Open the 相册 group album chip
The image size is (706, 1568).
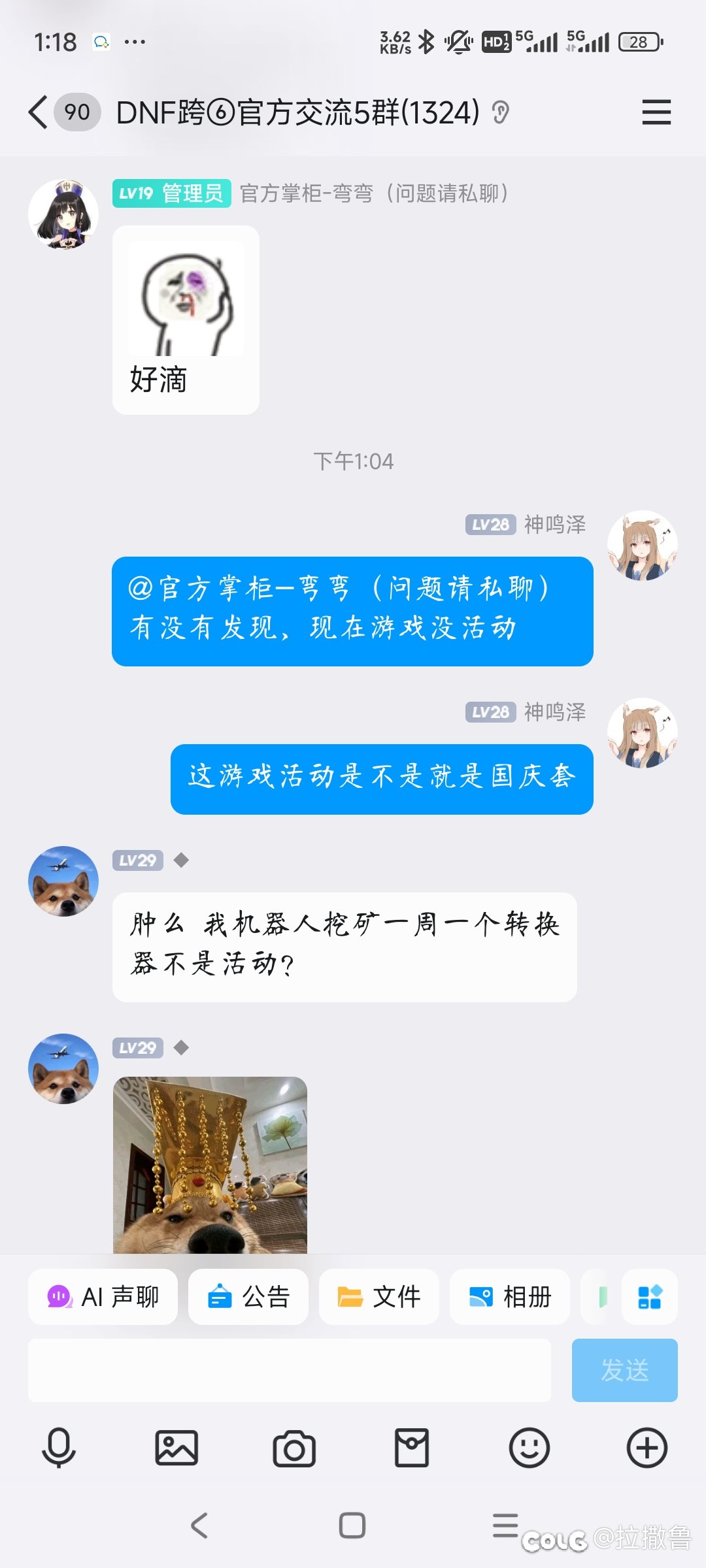pos(510,1297)
